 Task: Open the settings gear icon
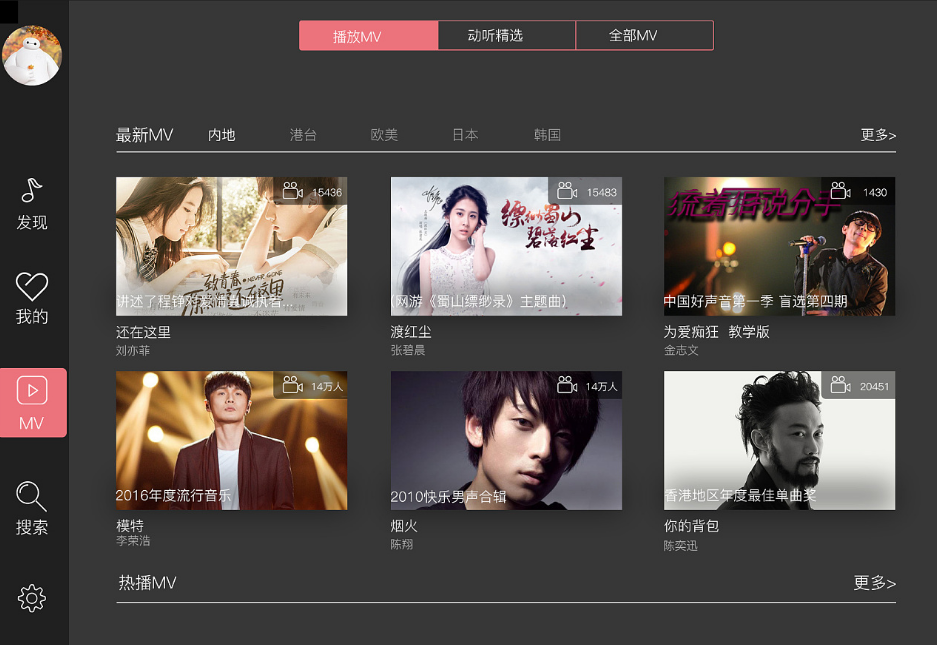pyautogui.click(x=32, y=598)
